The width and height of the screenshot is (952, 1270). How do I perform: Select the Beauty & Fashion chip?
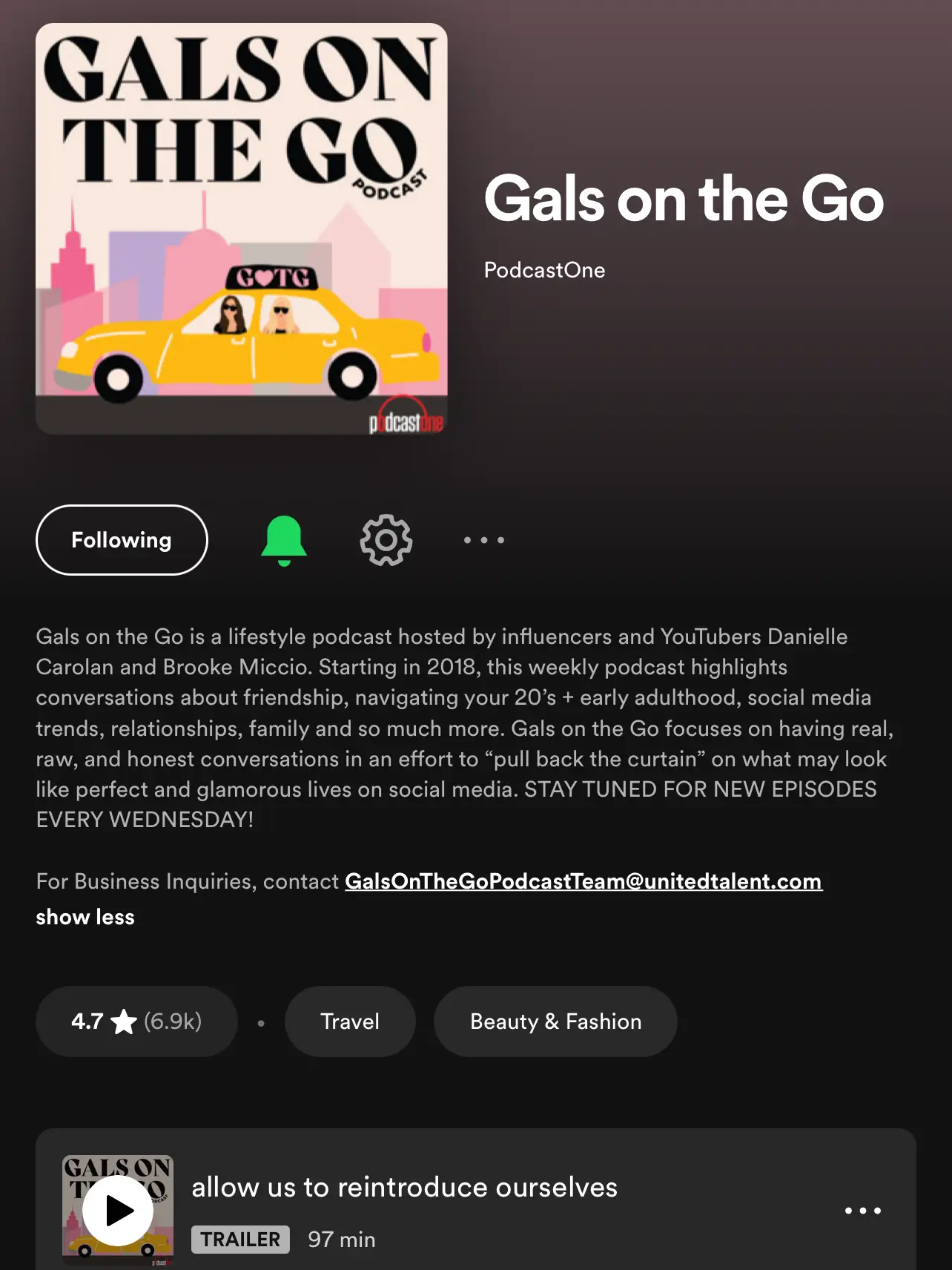click(555, 1021)
